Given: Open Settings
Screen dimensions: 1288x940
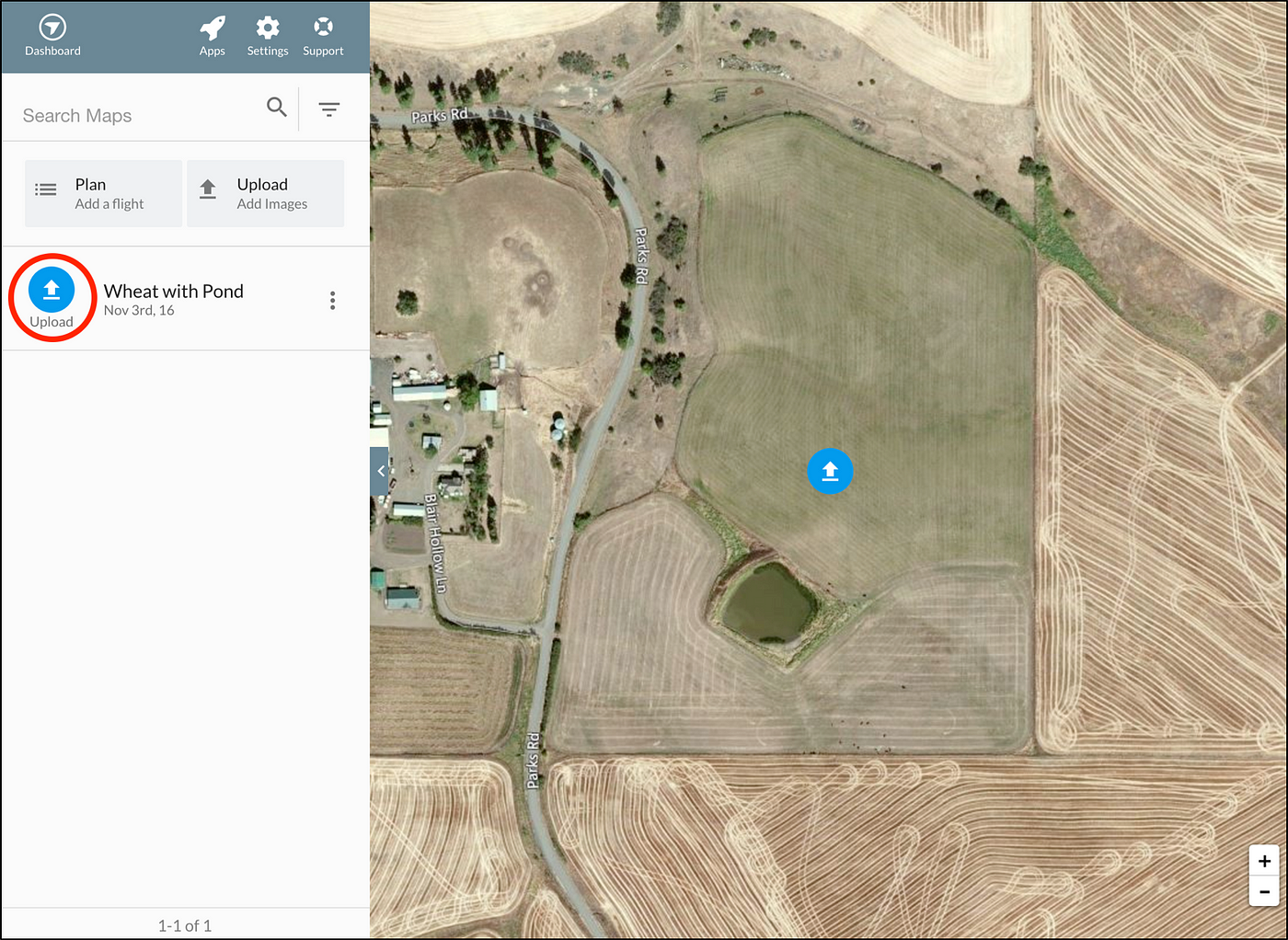Looking at the screenshot, I should tap(268, 37).
